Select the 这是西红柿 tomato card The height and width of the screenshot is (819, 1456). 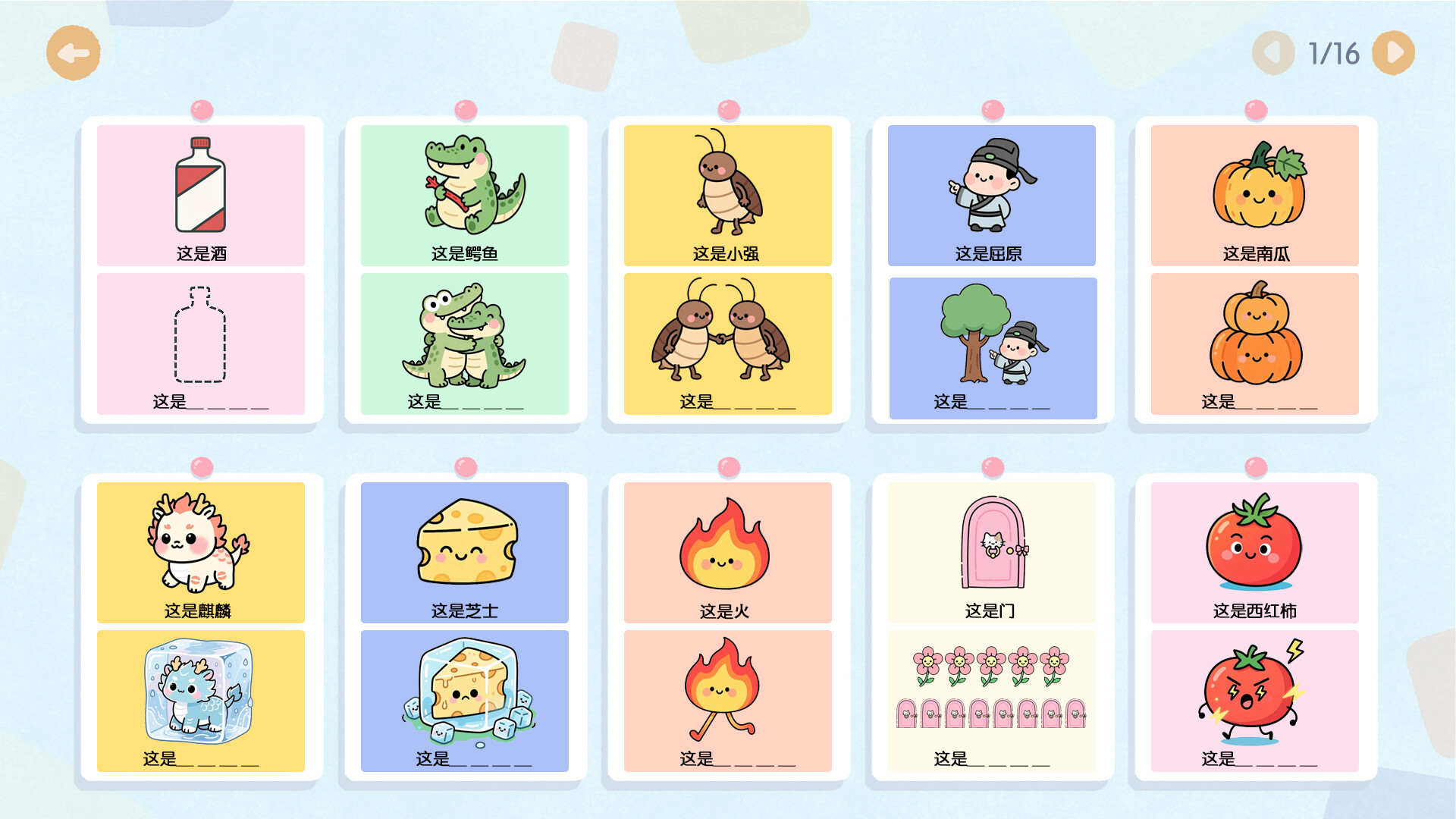(1255, 627)
